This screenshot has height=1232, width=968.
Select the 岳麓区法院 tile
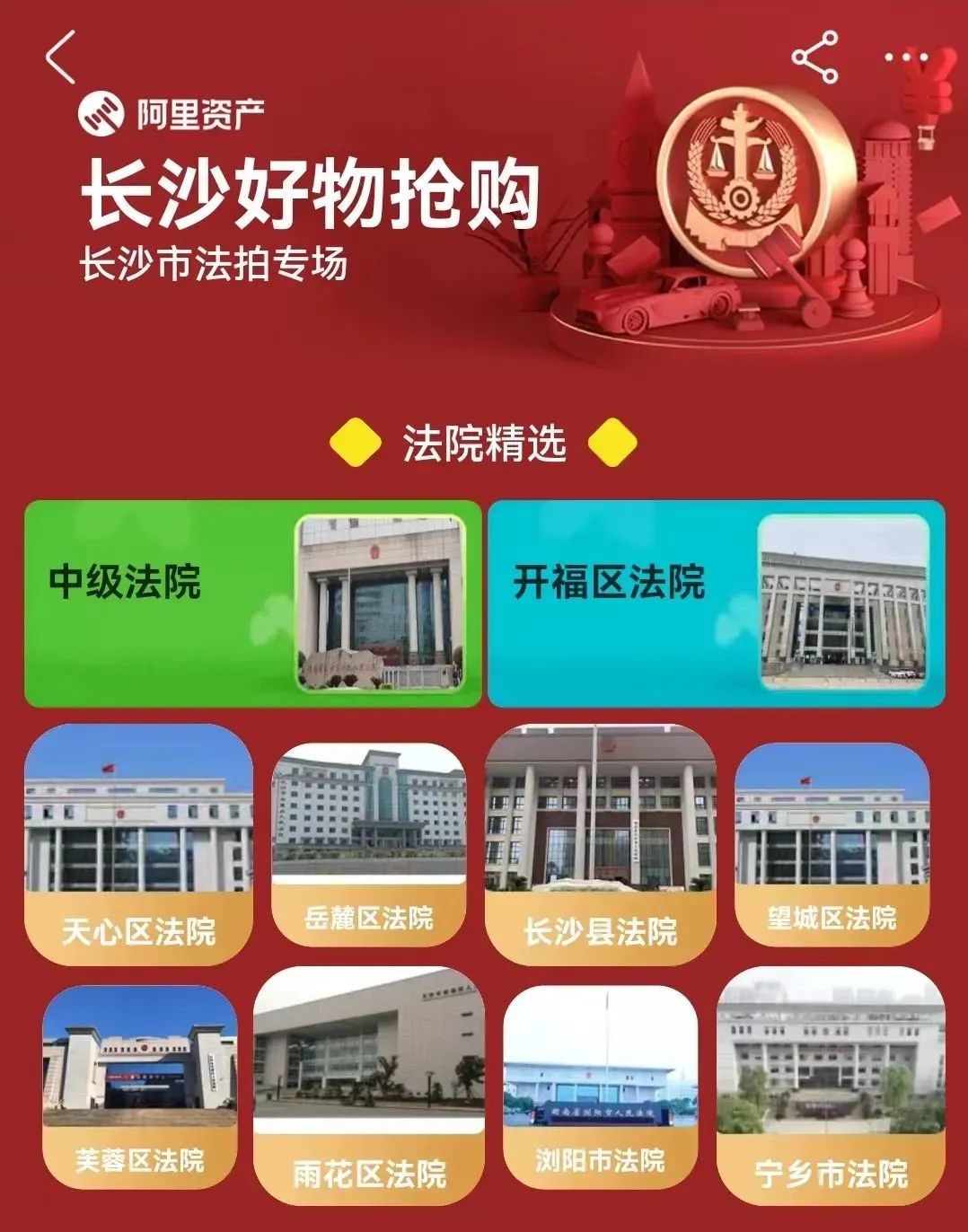coord(369,844)
